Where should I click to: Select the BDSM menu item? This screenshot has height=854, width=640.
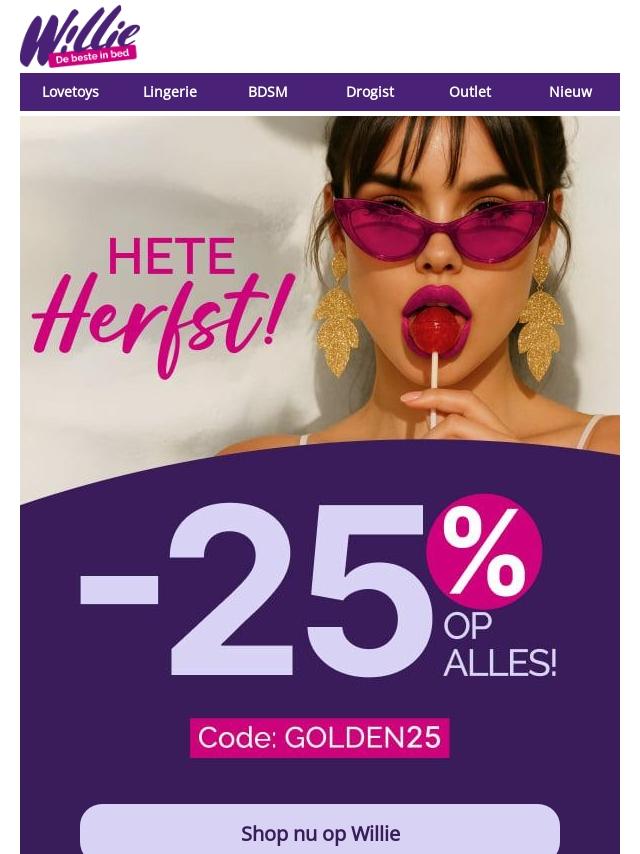(x=268, y=92)
